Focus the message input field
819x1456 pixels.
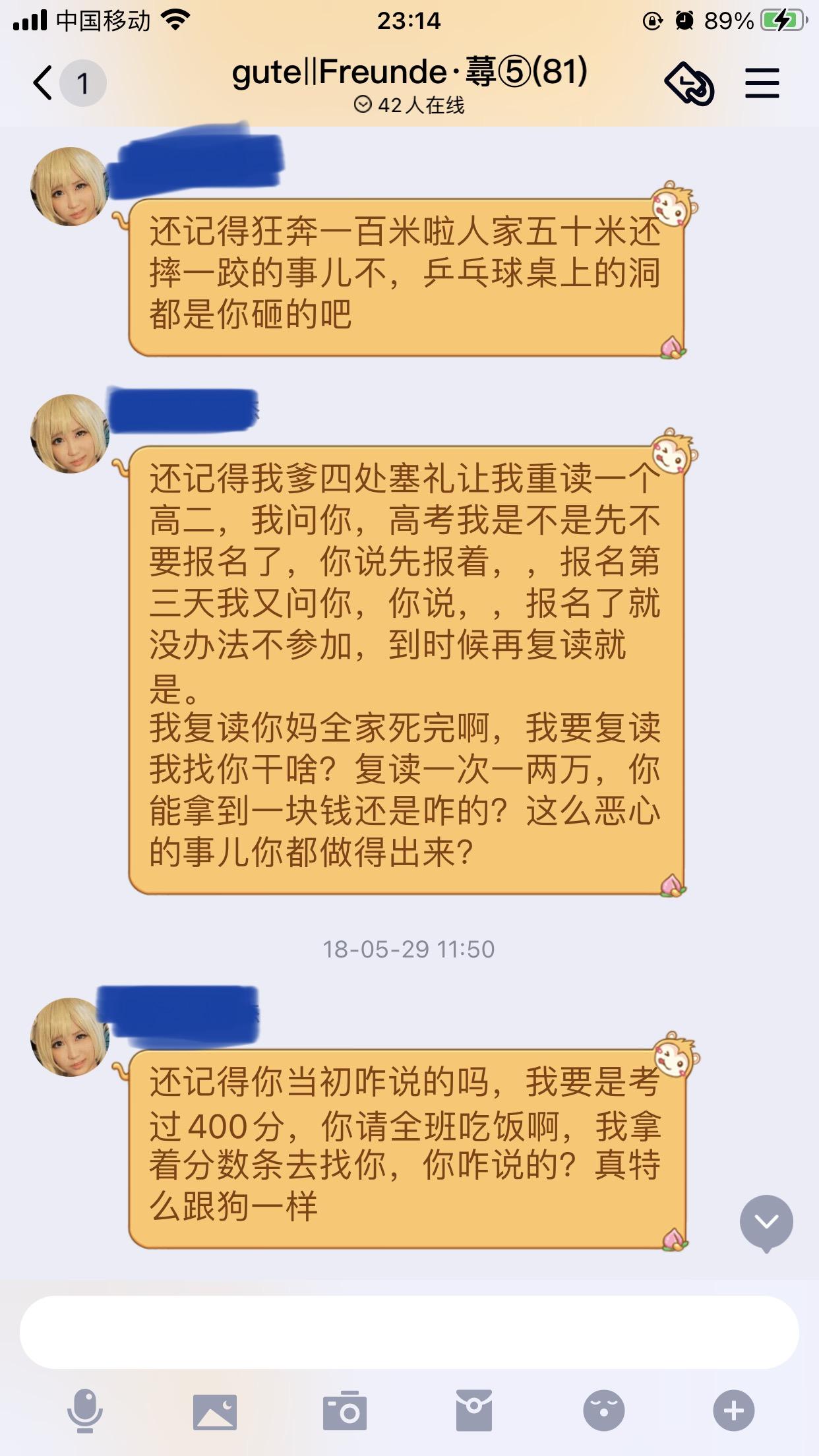tap(409, 1332)
